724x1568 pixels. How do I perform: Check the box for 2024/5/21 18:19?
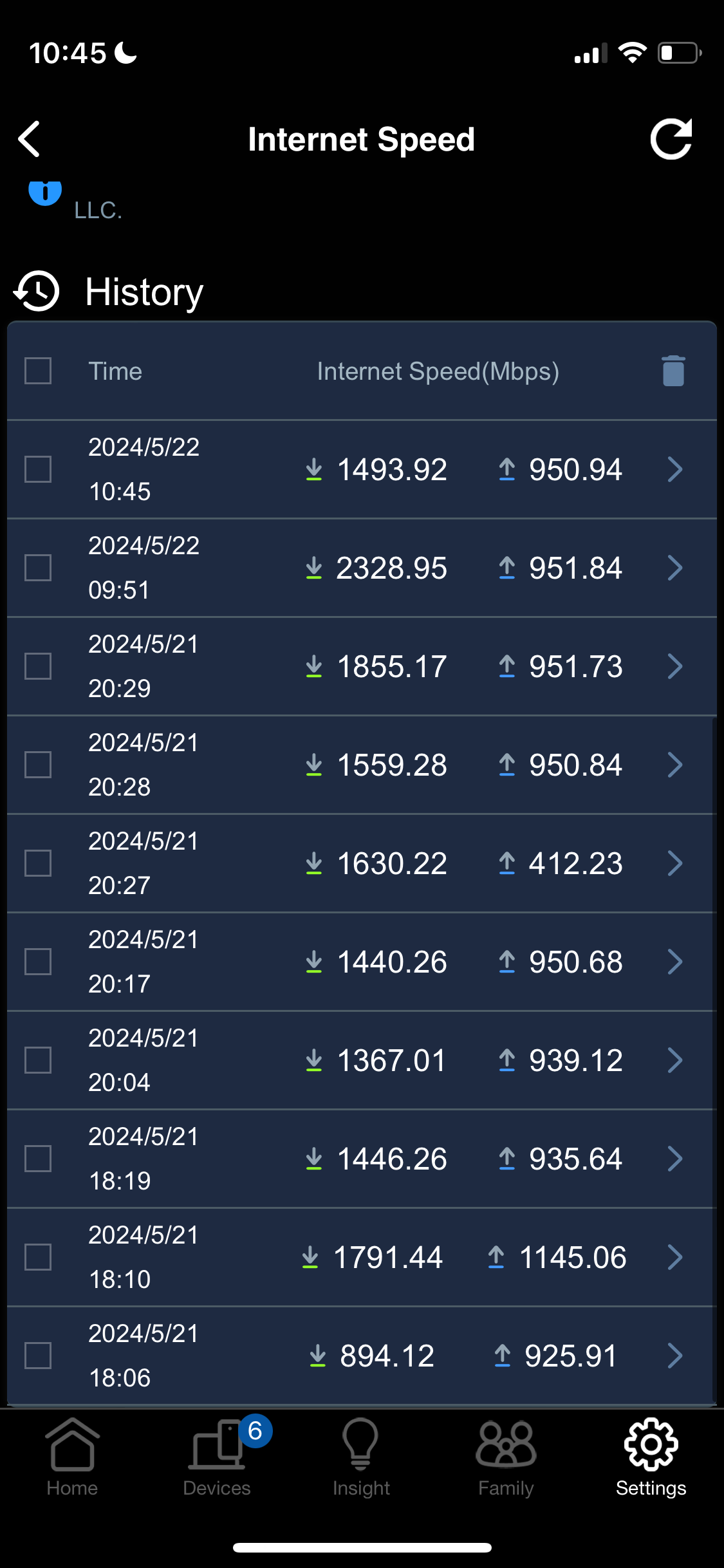[38, 1159]
